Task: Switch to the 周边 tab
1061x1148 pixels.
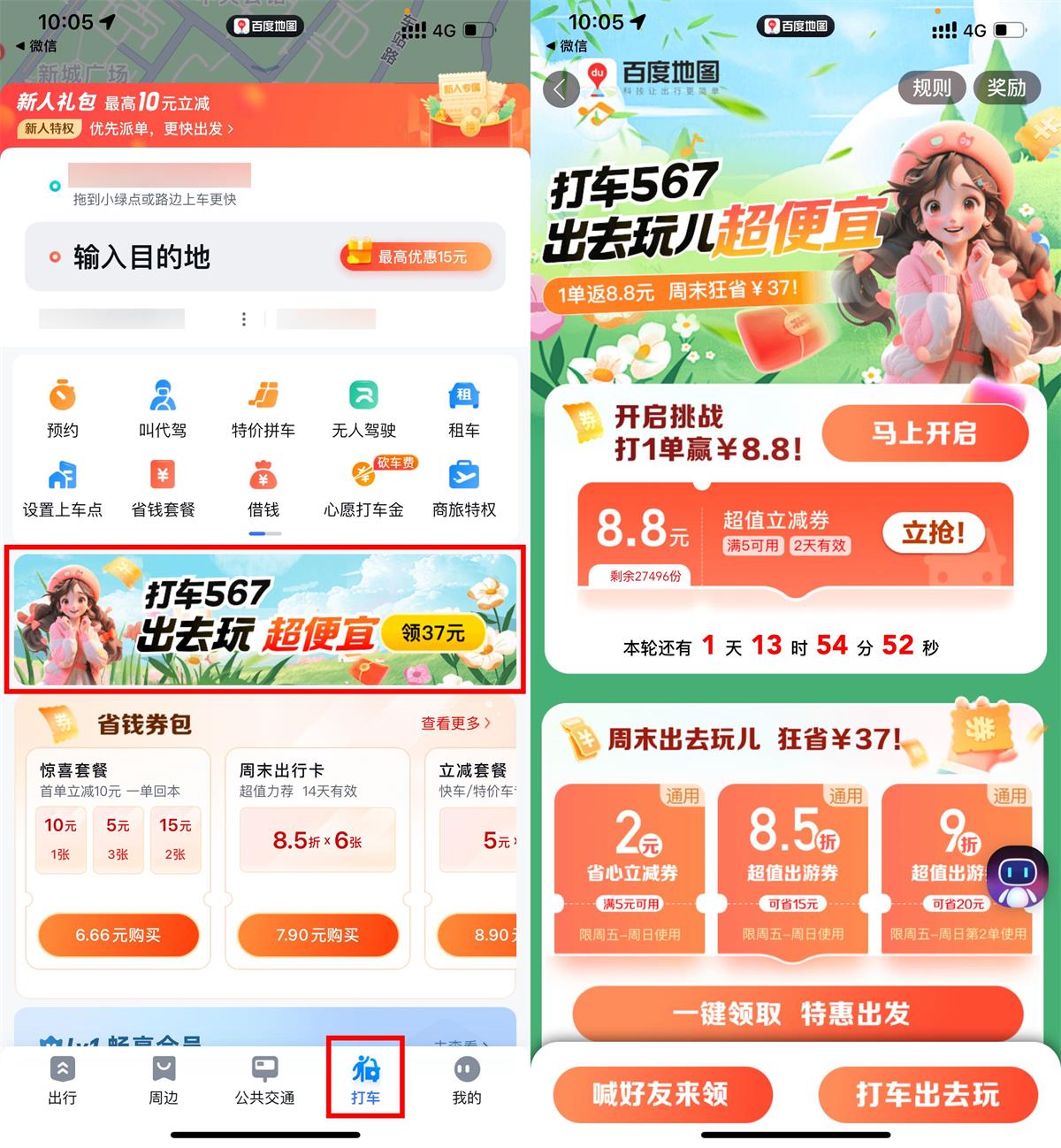Action: tap(163, 1081)
